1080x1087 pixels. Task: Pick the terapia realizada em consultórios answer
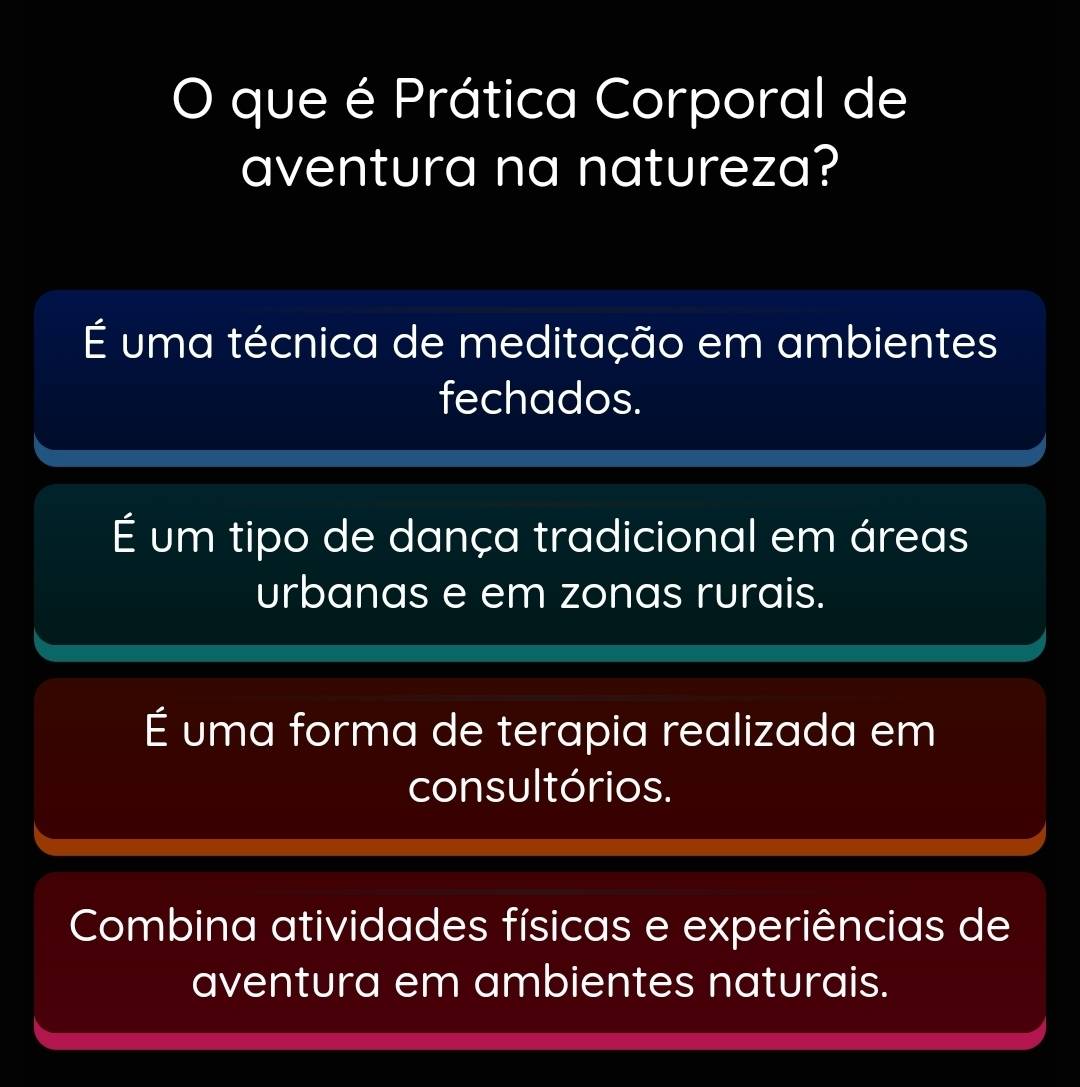[x=540, y=760]
